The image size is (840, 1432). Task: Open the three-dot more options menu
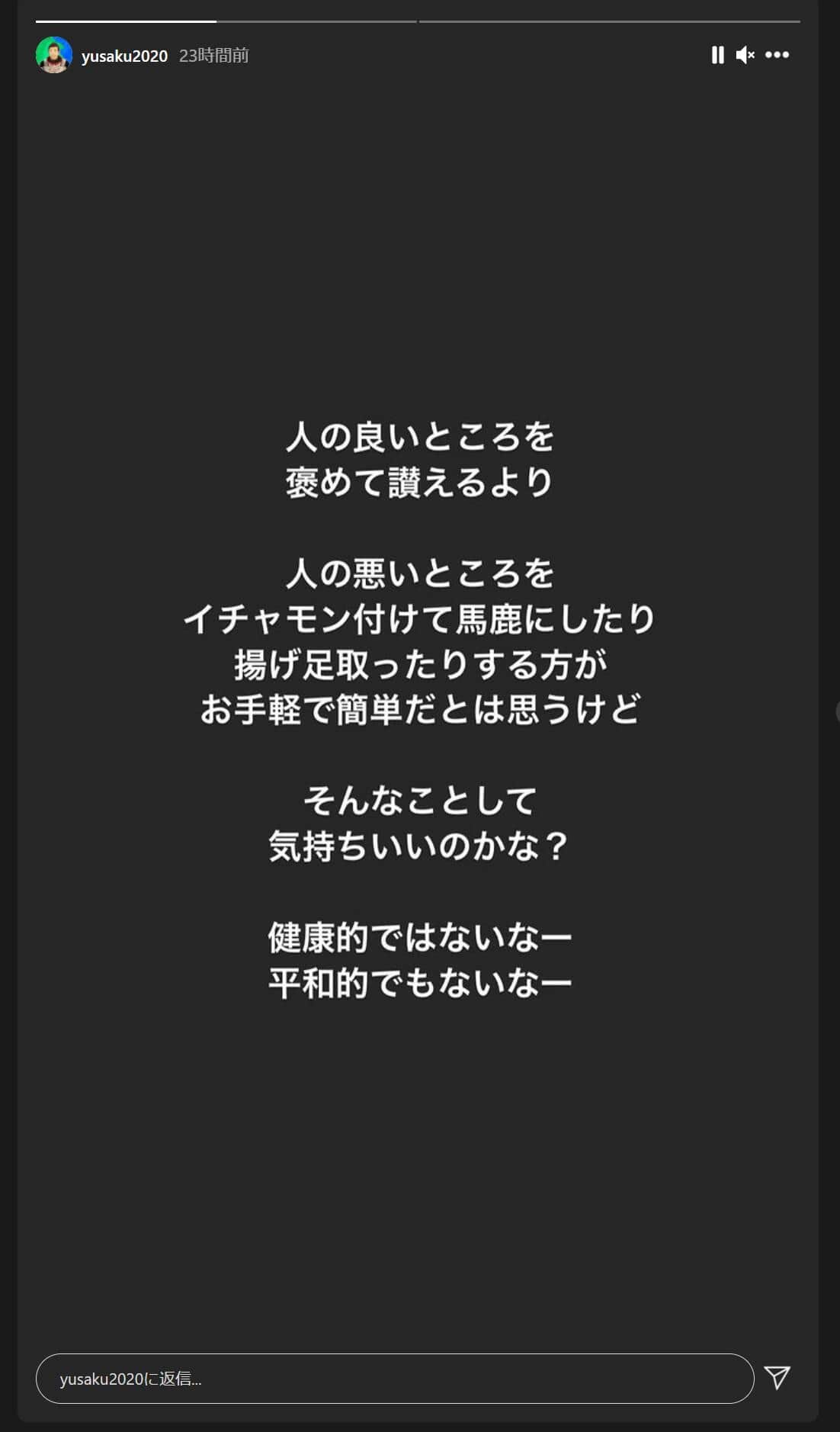pos(777,55)
